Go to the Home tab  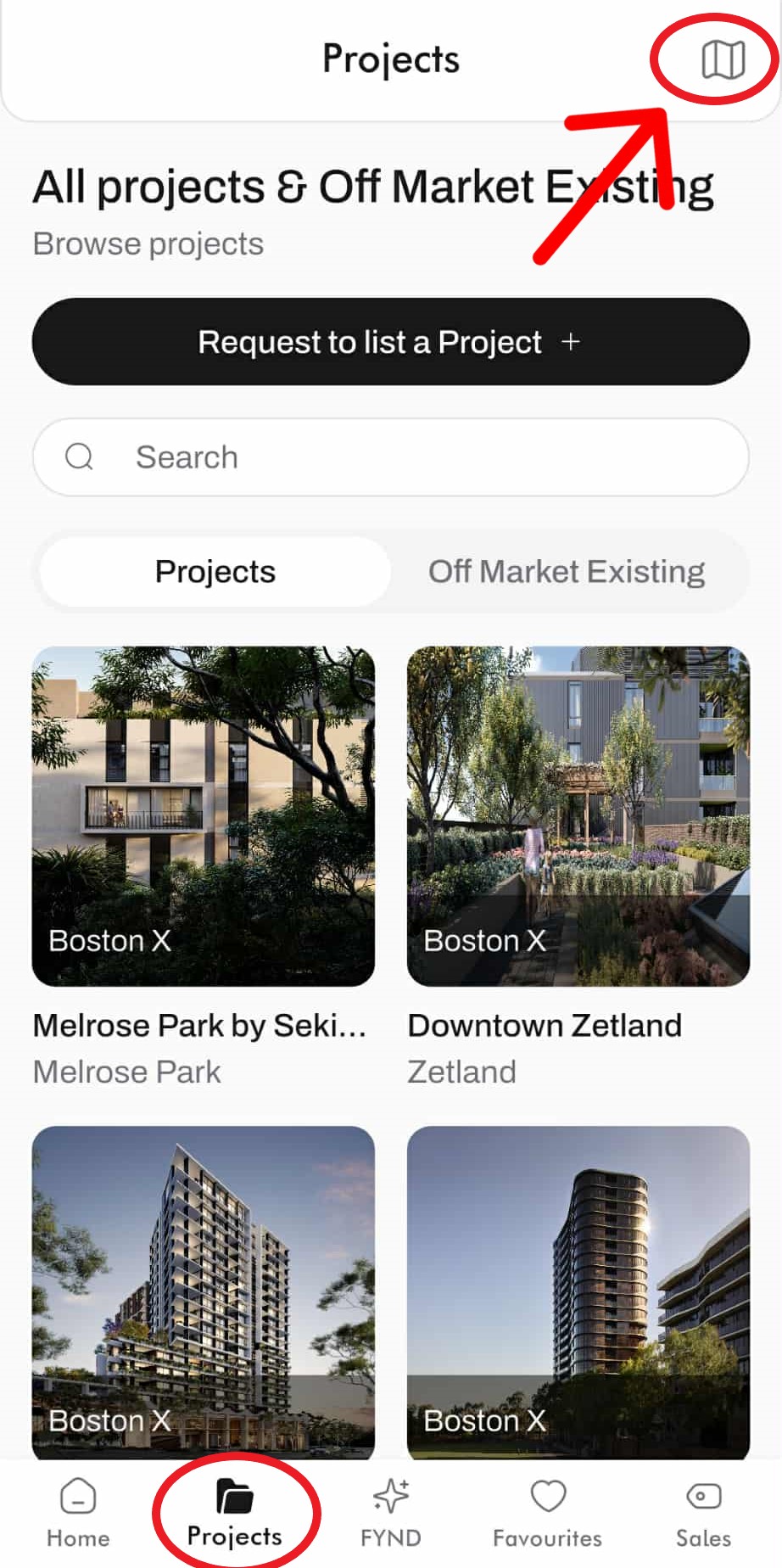click(x=78, y=1514)
